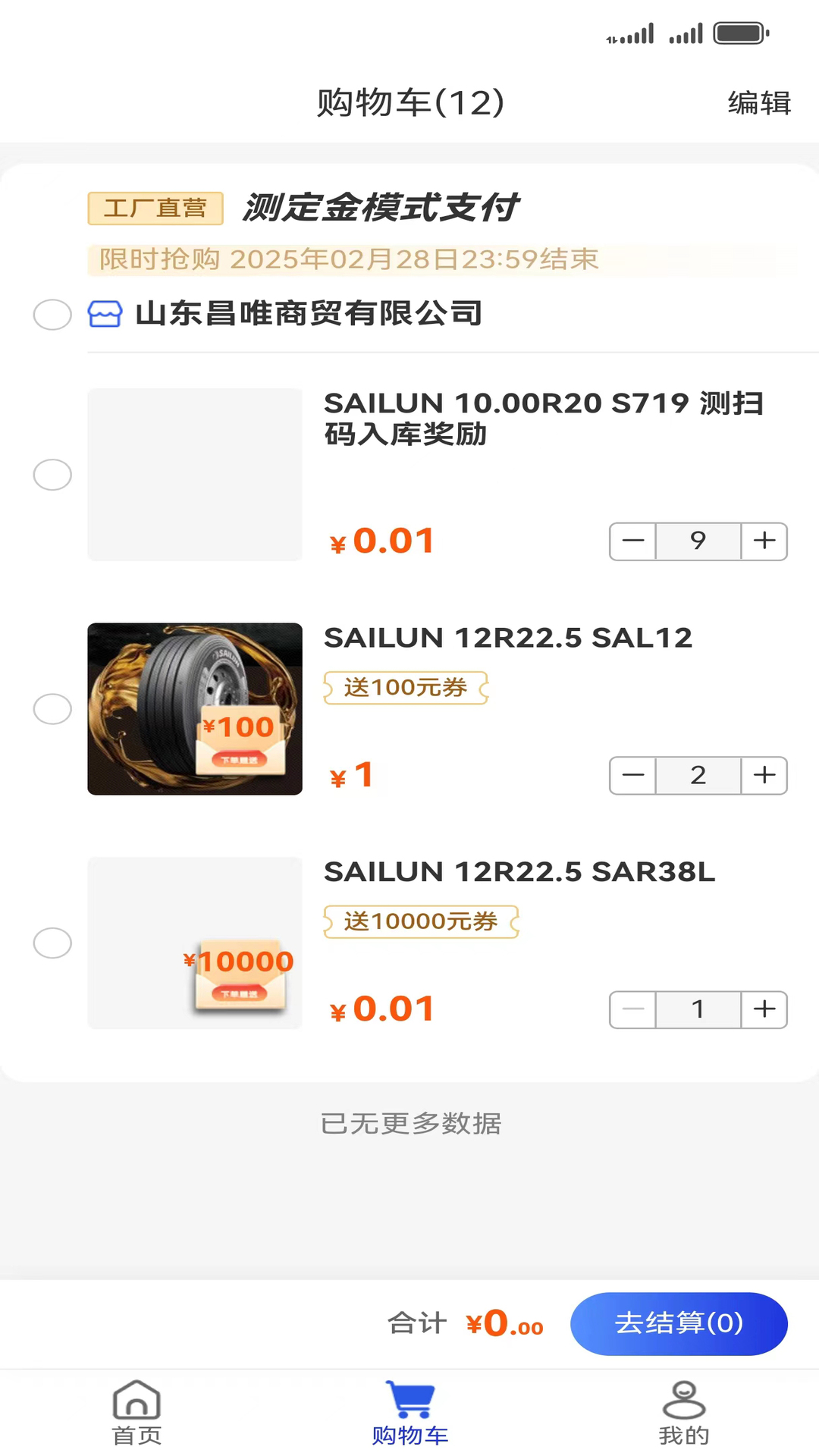Click plus icon to increase SAL12 quantity
Screen dimensions: 819x1456
pos(763,775)
